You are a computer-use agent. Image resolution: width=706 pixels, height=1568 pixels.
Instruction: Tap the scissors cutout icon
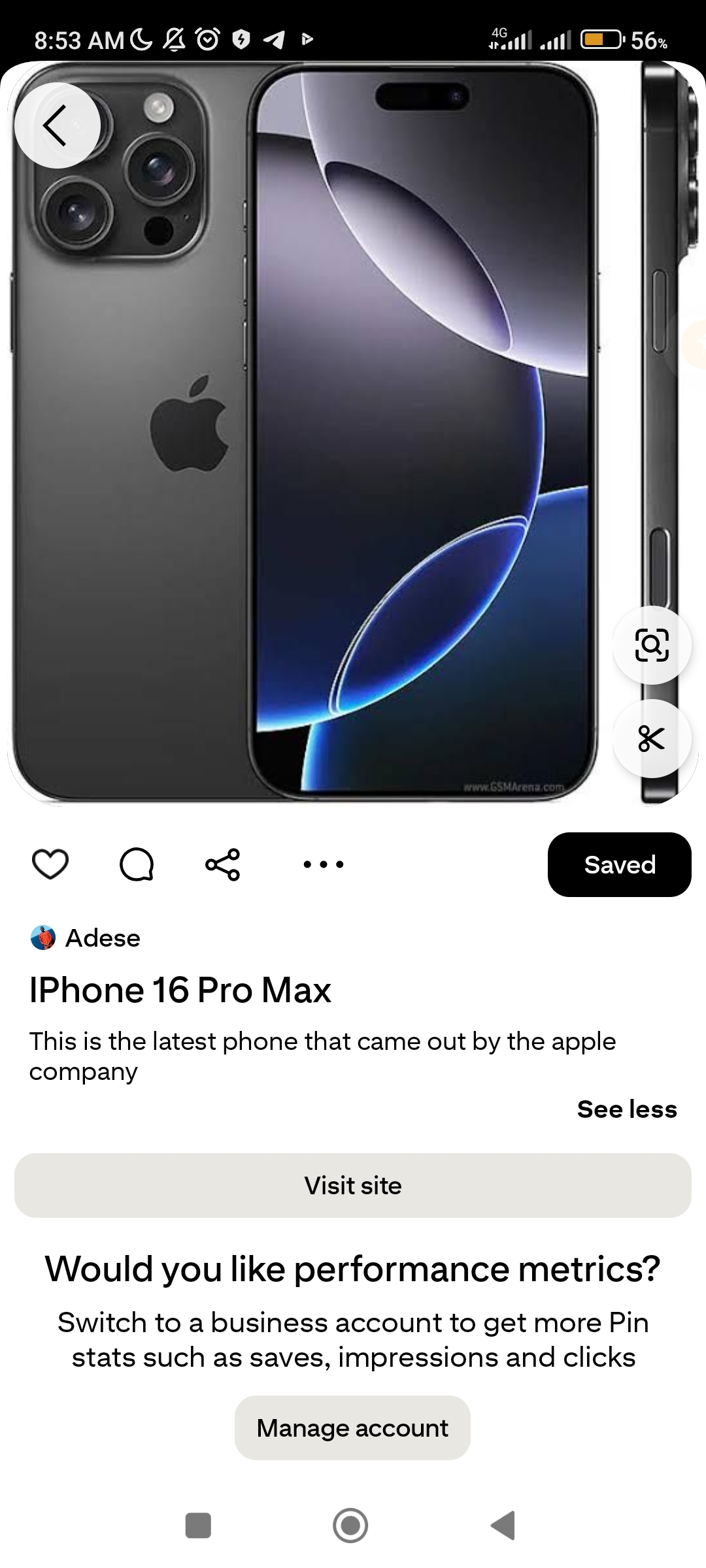[652, 739]
